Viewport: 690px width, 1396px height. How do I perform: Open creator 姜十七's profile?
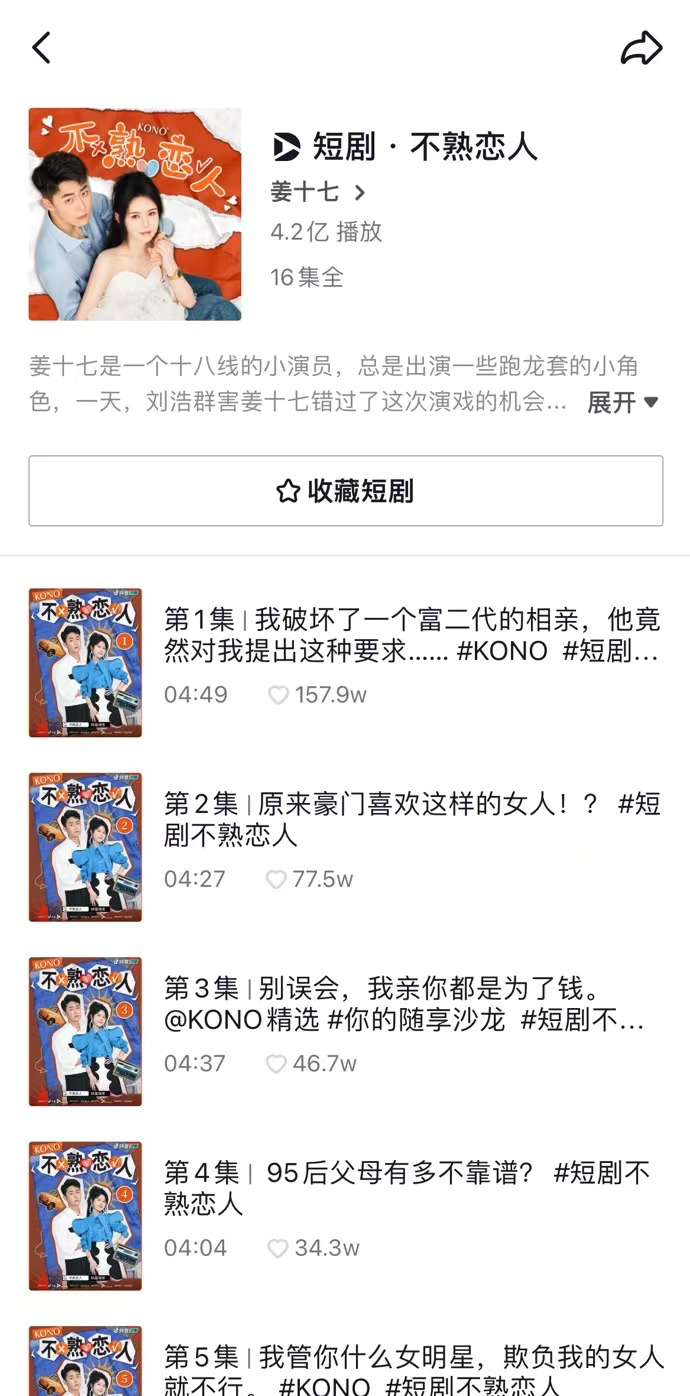[x=318, y=192]
